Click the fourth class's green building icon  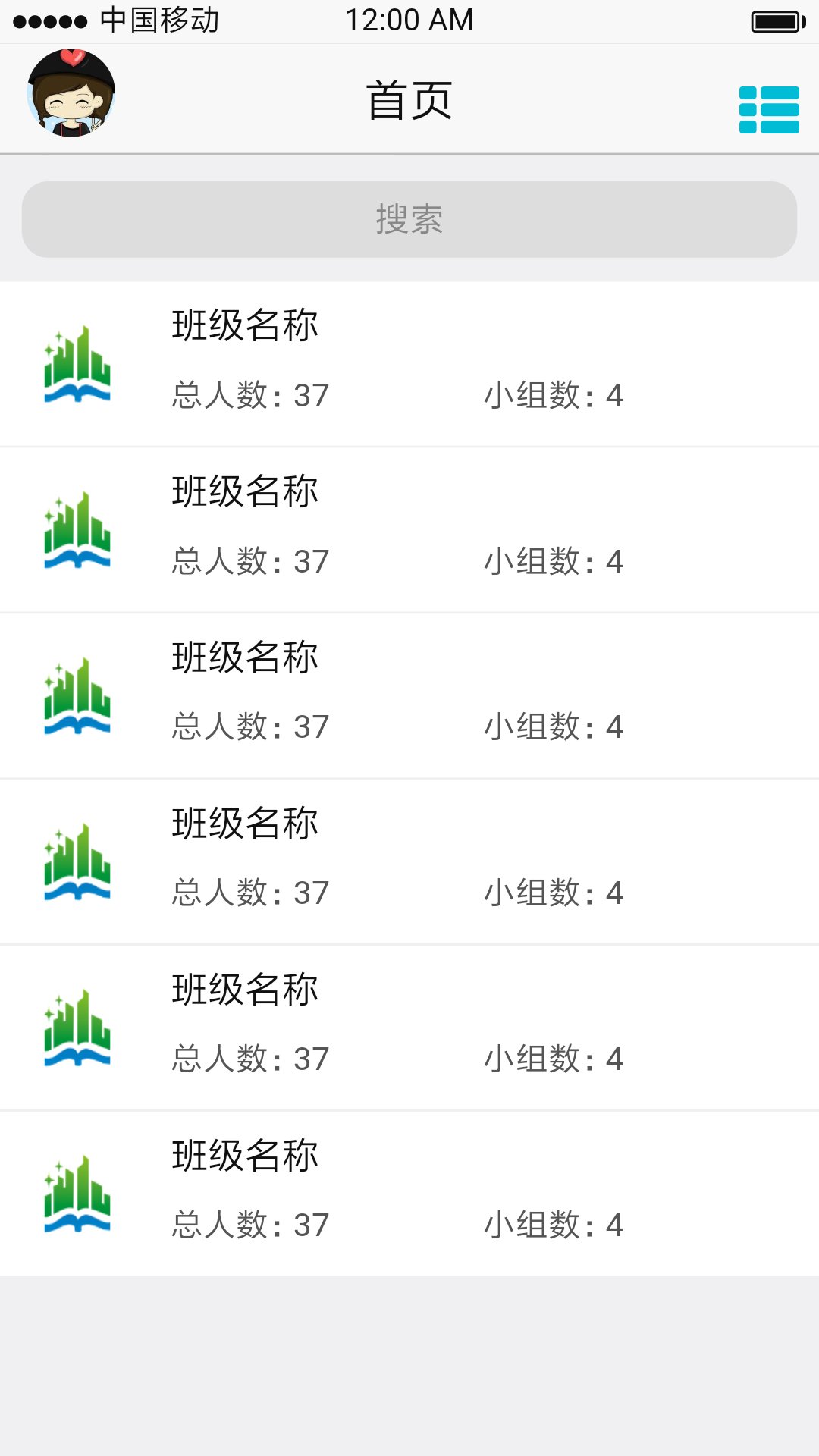[x=77, y=861]
